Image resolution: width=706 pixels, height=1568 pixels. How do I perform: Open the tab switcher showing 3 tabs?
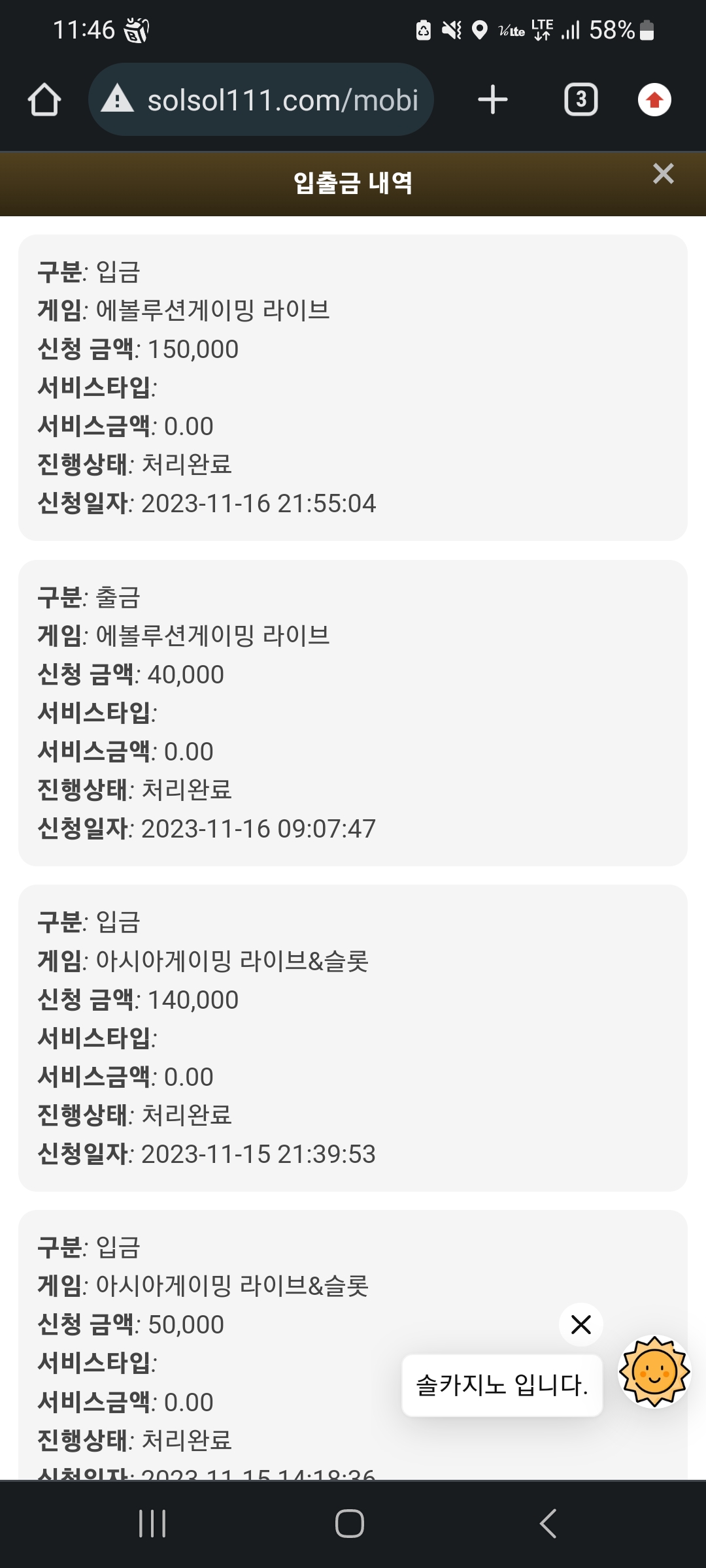click(x=580, y=100)
